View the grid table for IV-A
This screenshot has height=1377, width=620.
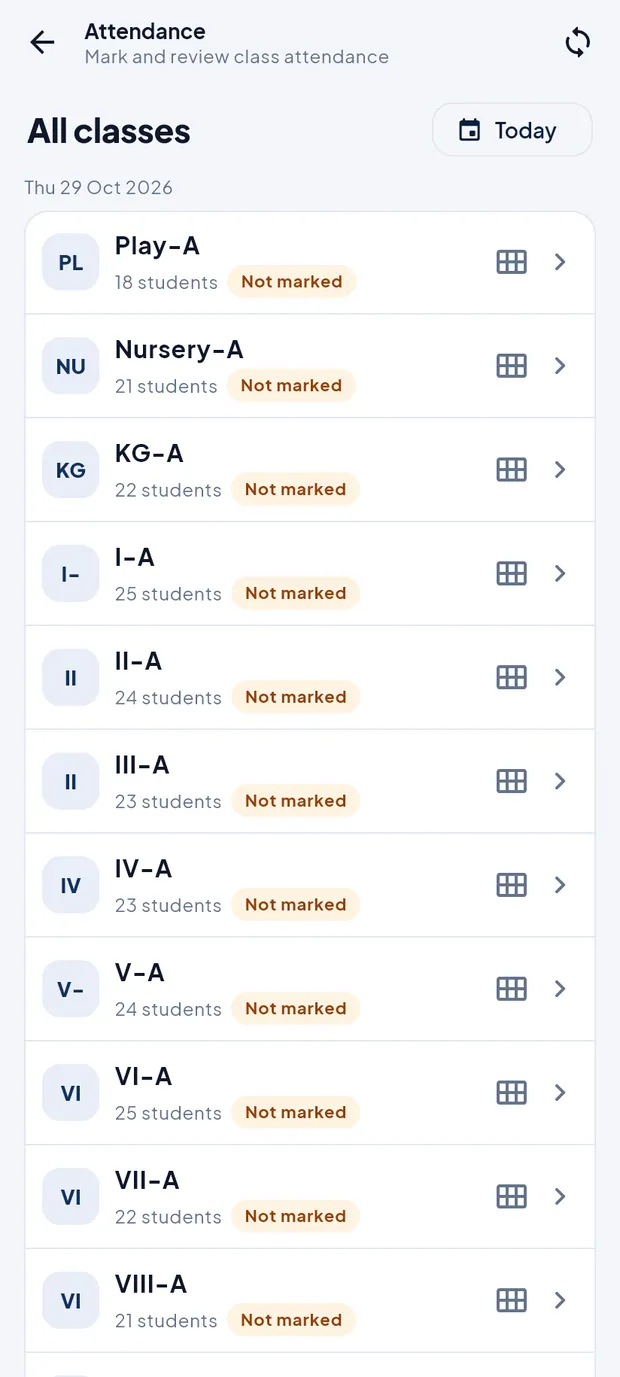click(x=511, y=885)
